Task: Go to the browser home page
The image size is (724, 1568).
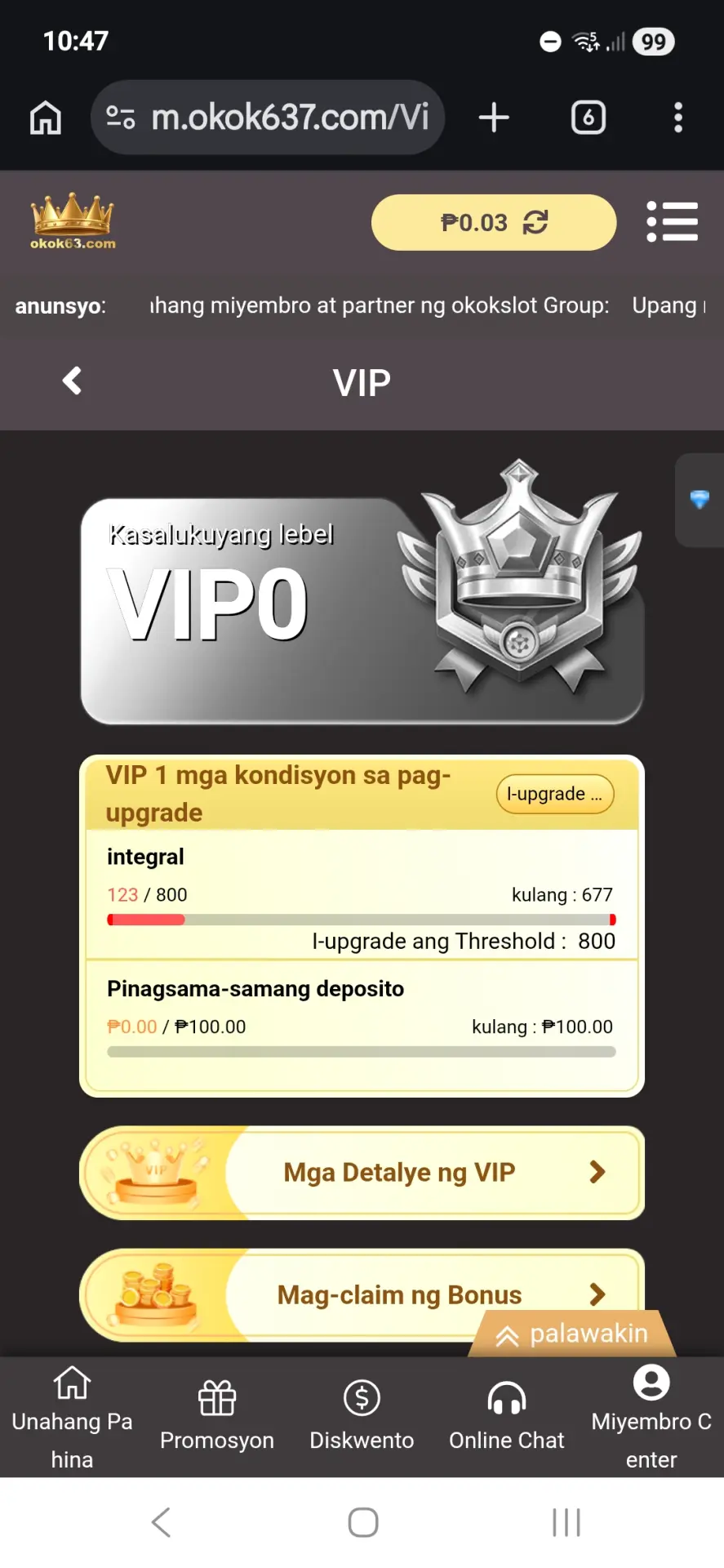Action: (x=46, y=118)
